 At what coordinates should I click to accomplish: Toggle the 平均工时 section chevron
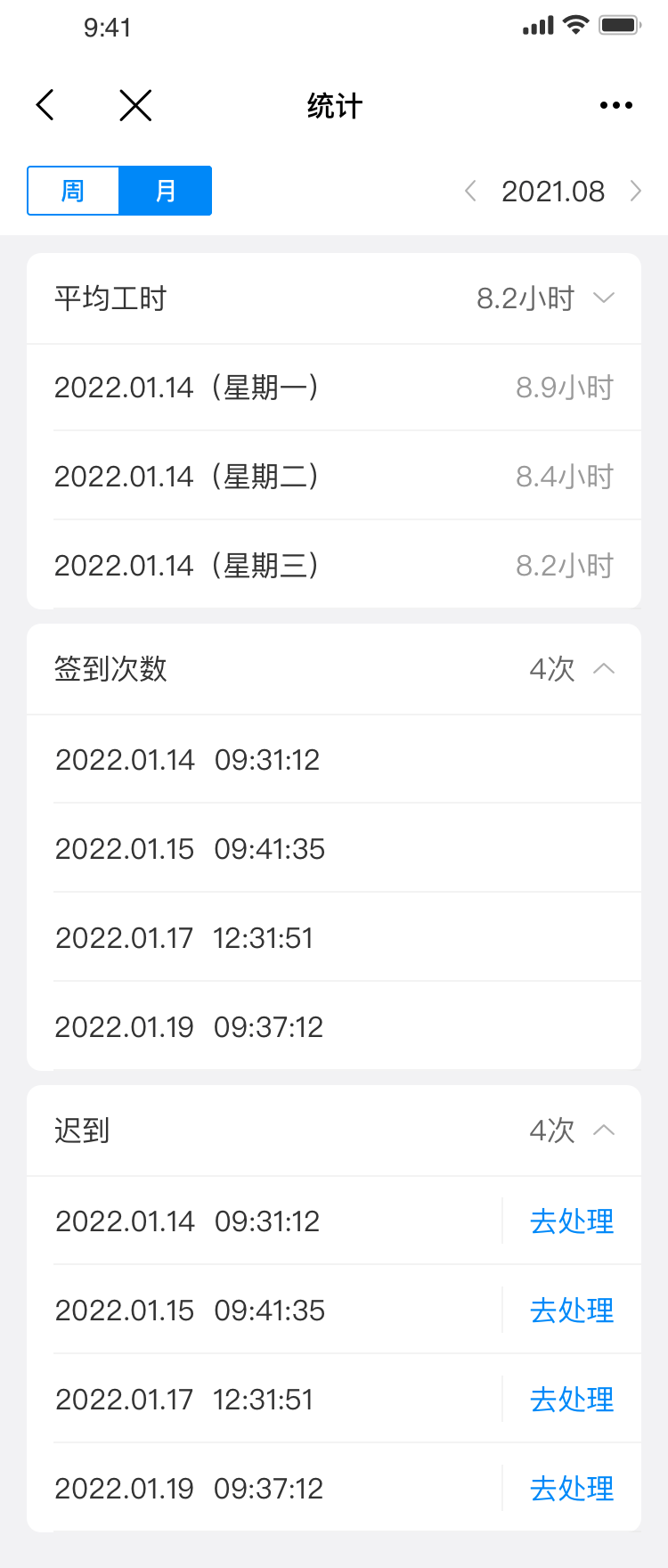click(x=604, y=298)
